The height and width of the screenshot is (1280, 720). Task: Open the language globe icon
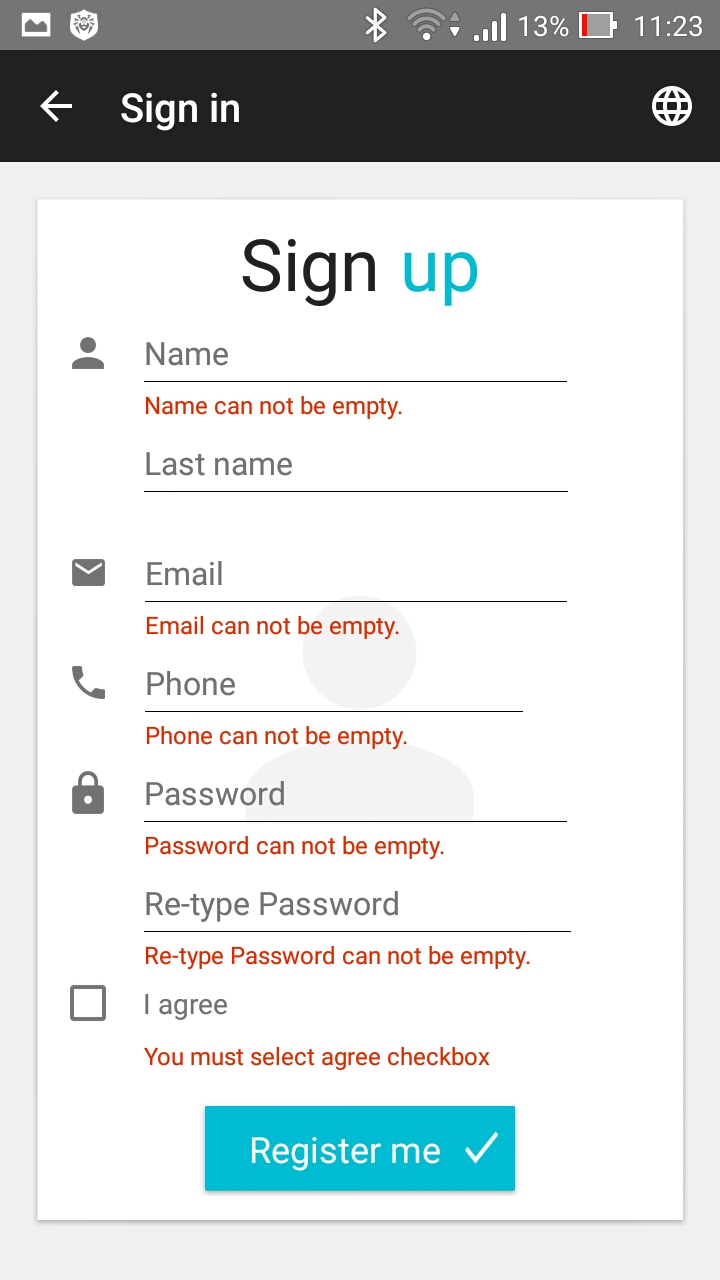point(672,106)
